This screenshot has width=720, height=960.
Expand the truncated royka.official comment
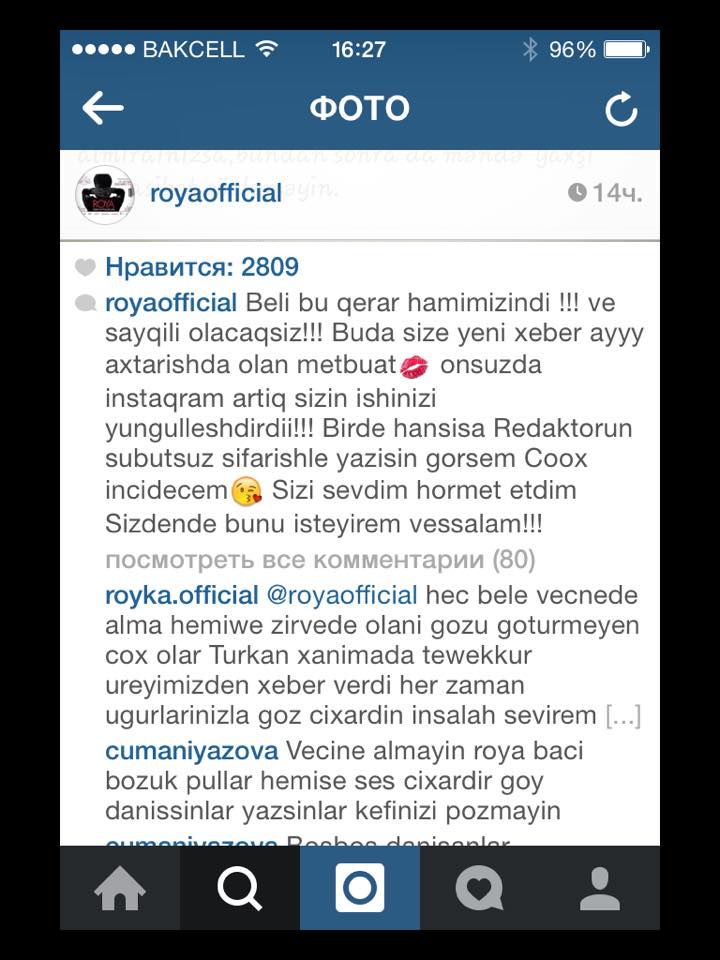tap(623, 716)
